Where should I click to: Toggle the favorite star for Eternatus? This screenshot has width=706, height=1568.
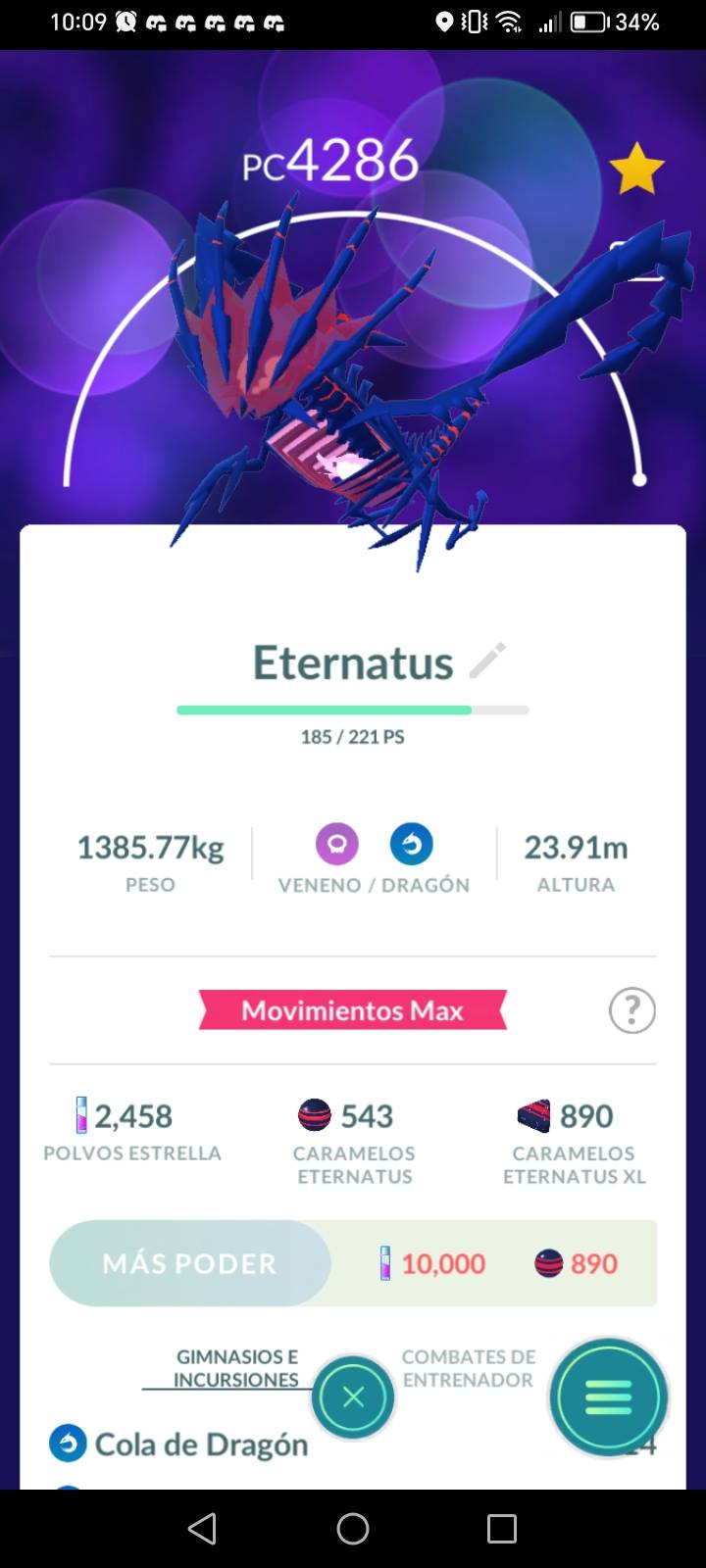tap(636, 169)
